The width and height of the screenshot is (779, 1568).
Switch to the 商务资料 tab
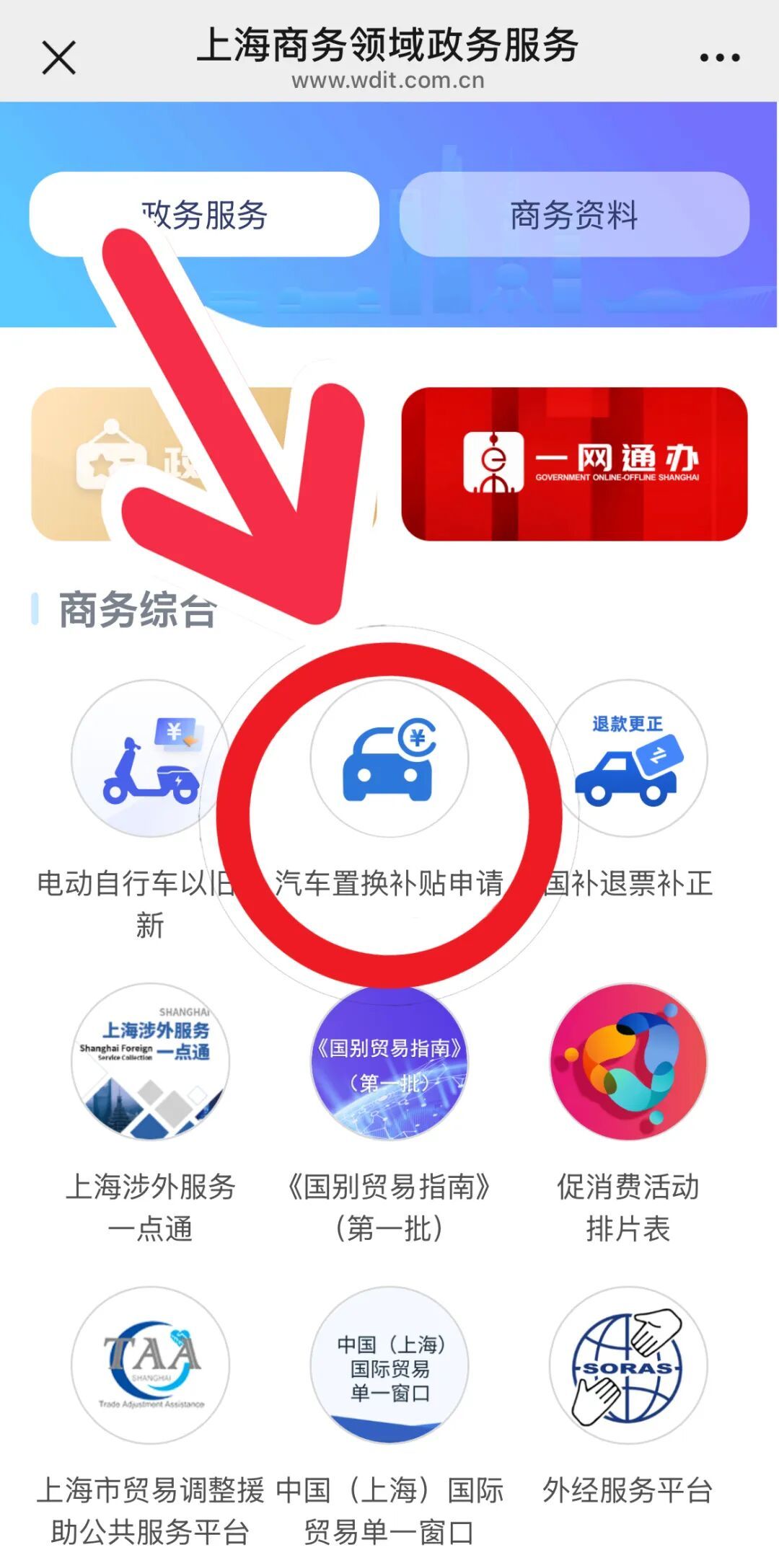tap(574, 215)
